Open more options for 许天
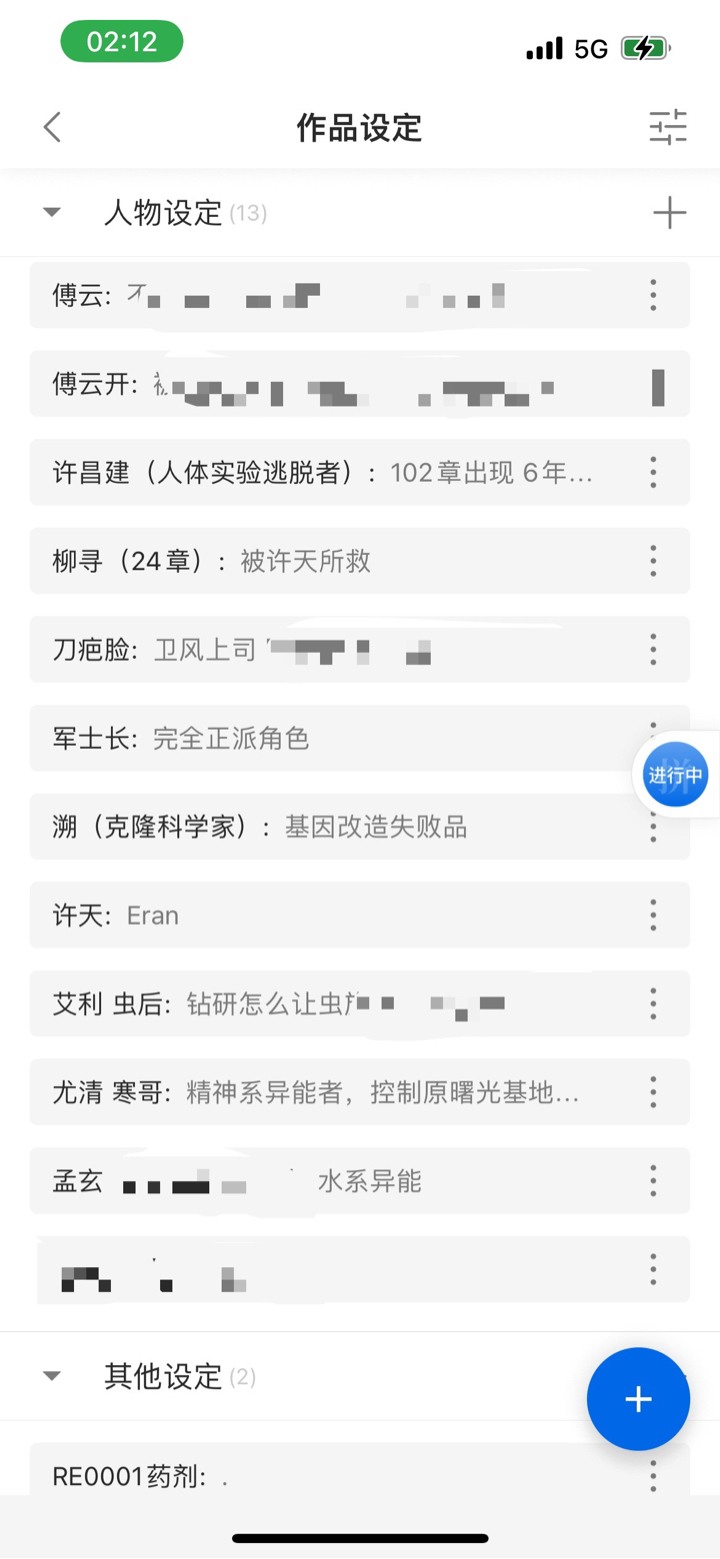This screenshot has width=720, height=1559. [x=653, y=915]
